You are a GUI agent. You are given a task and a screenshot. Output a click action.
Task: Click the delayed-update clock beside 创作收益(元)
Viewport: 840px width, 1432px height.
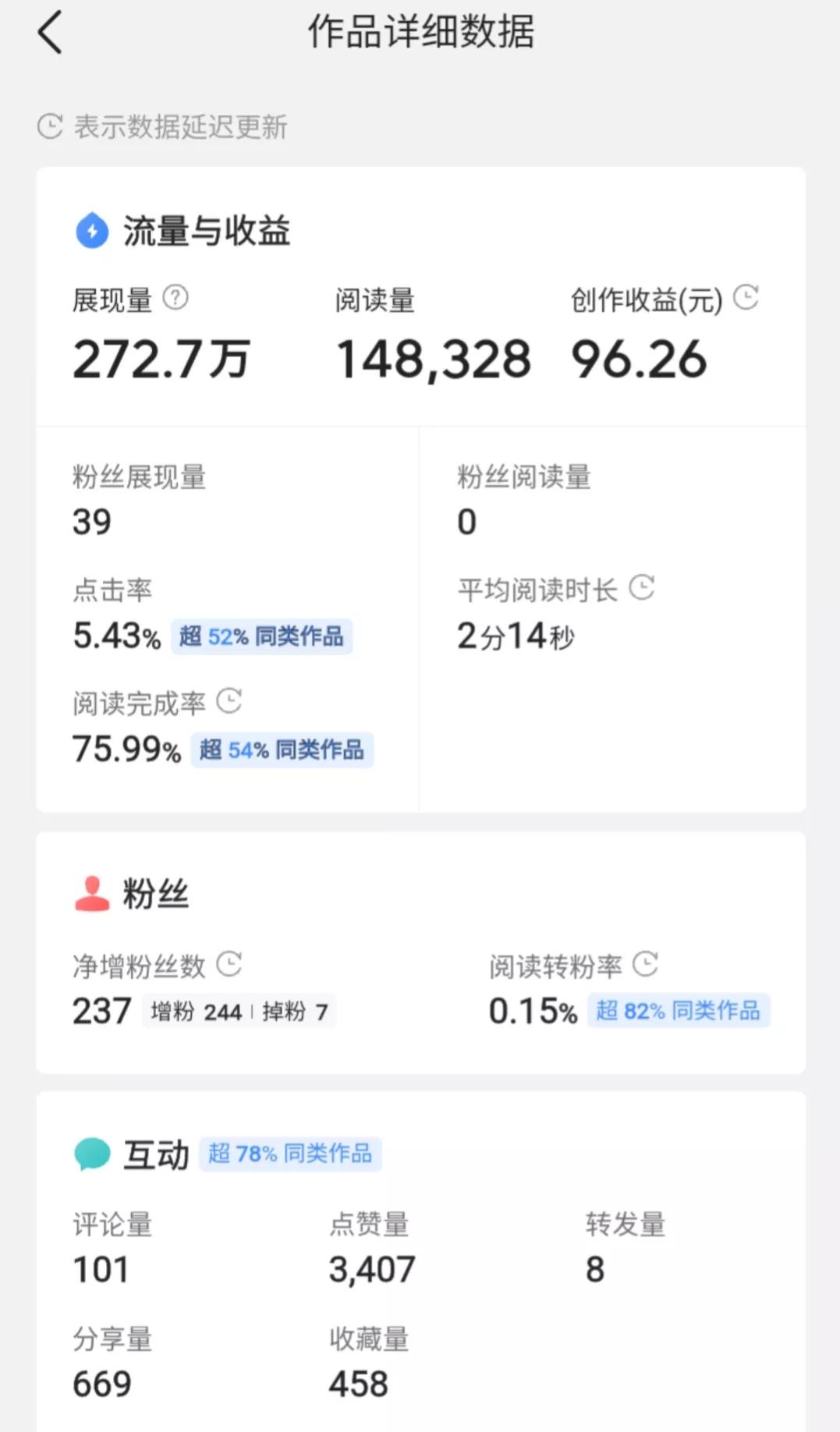(x=746, y=296)
